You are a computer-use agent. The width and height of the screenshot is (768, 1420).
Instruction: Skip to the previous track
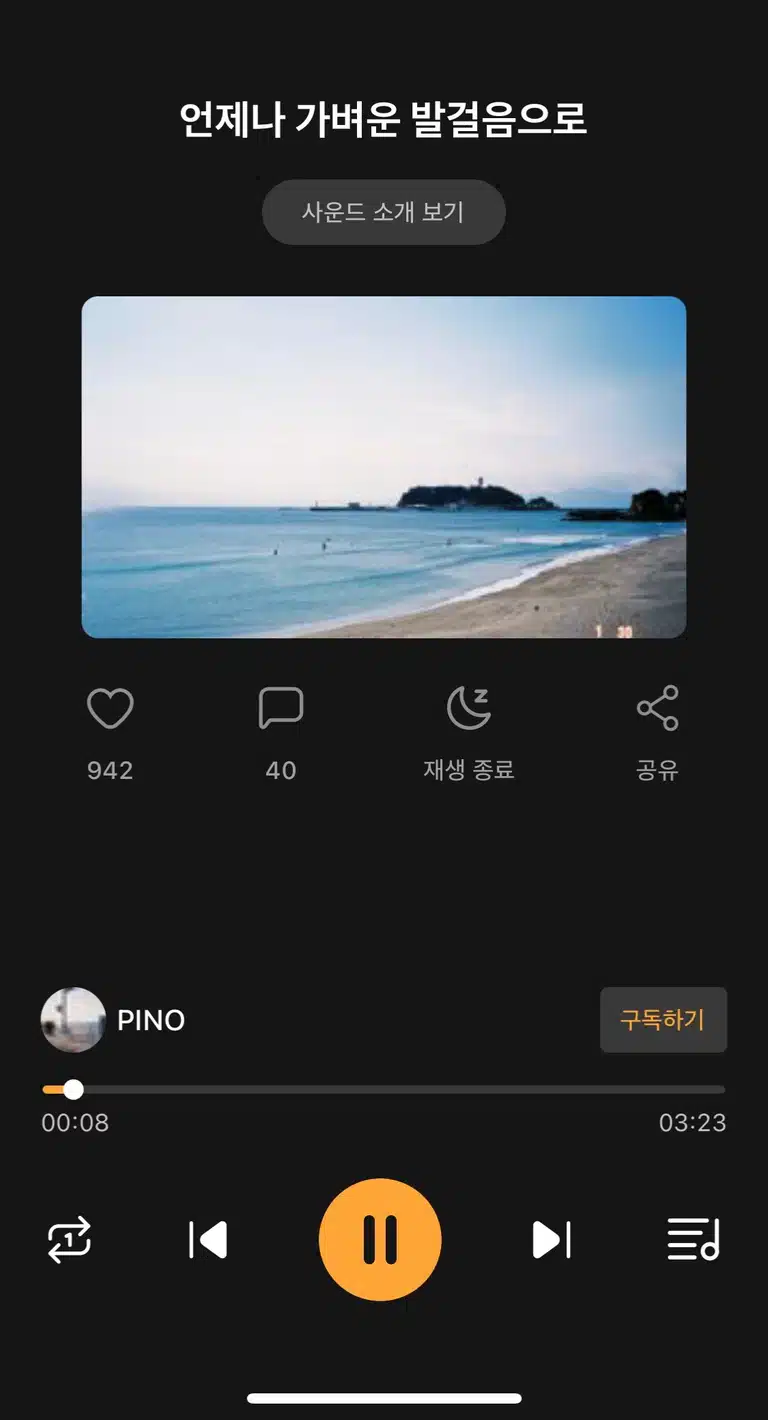(x=208, y=1240)
